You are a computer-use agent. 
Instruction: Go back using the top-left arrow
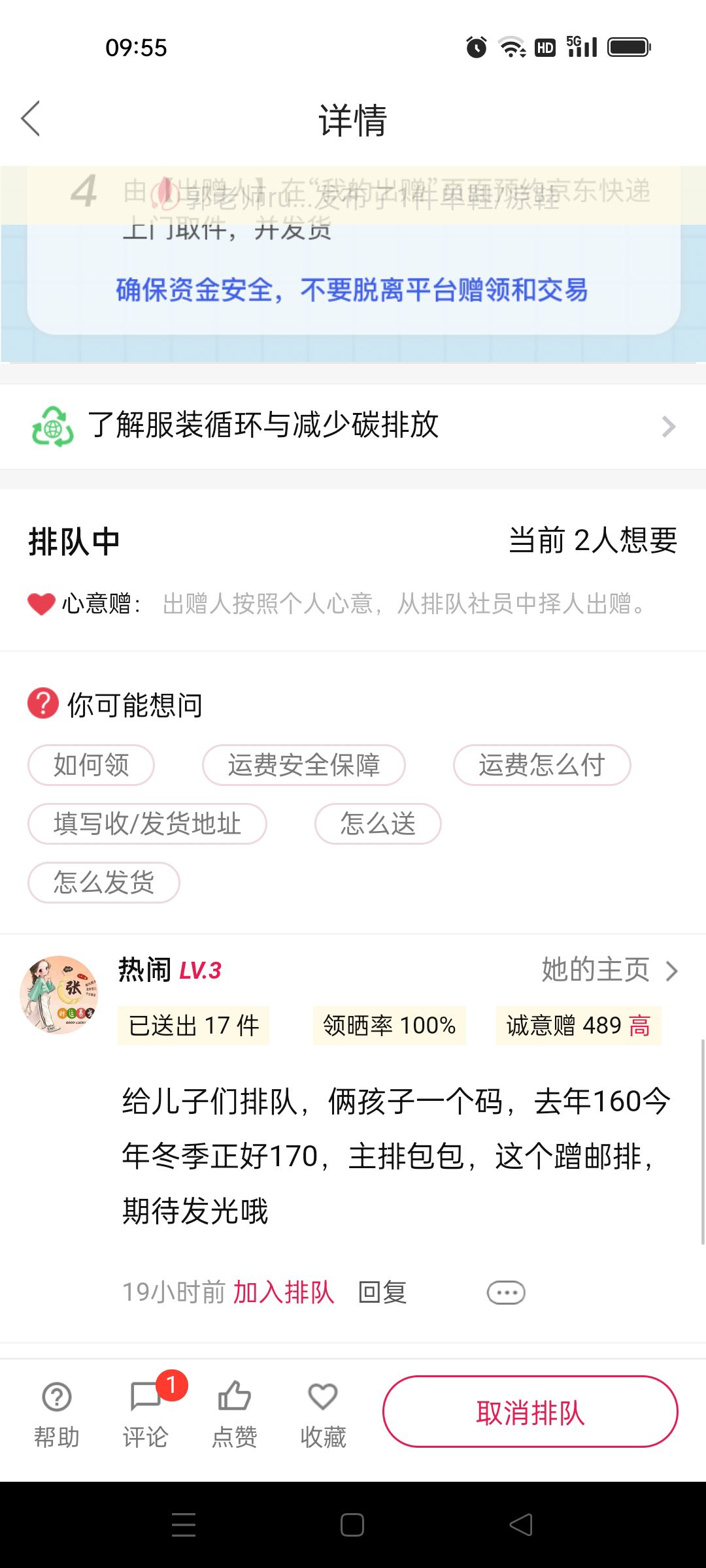(x=31, y=119)
